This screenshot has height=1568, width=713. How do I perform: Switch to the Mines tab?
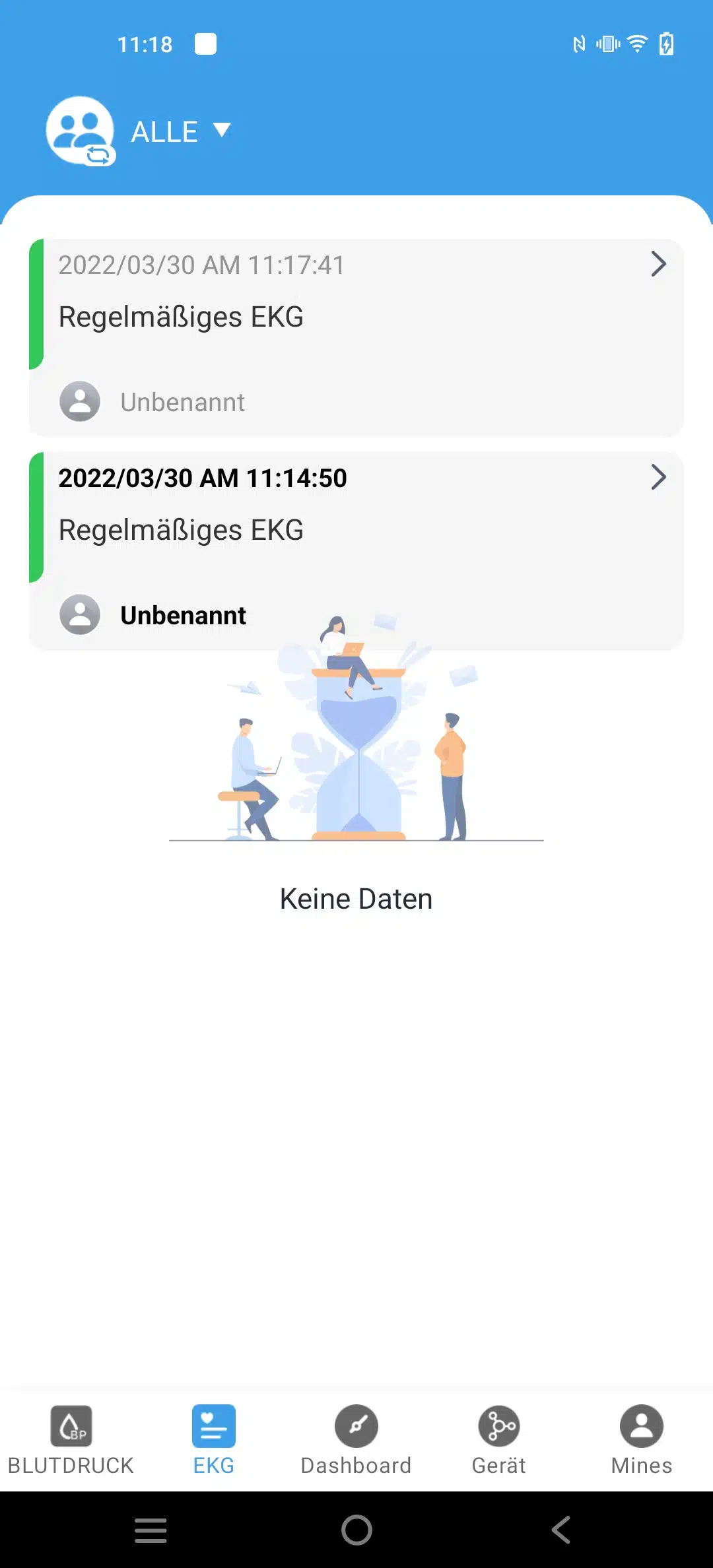[641, 1440]
